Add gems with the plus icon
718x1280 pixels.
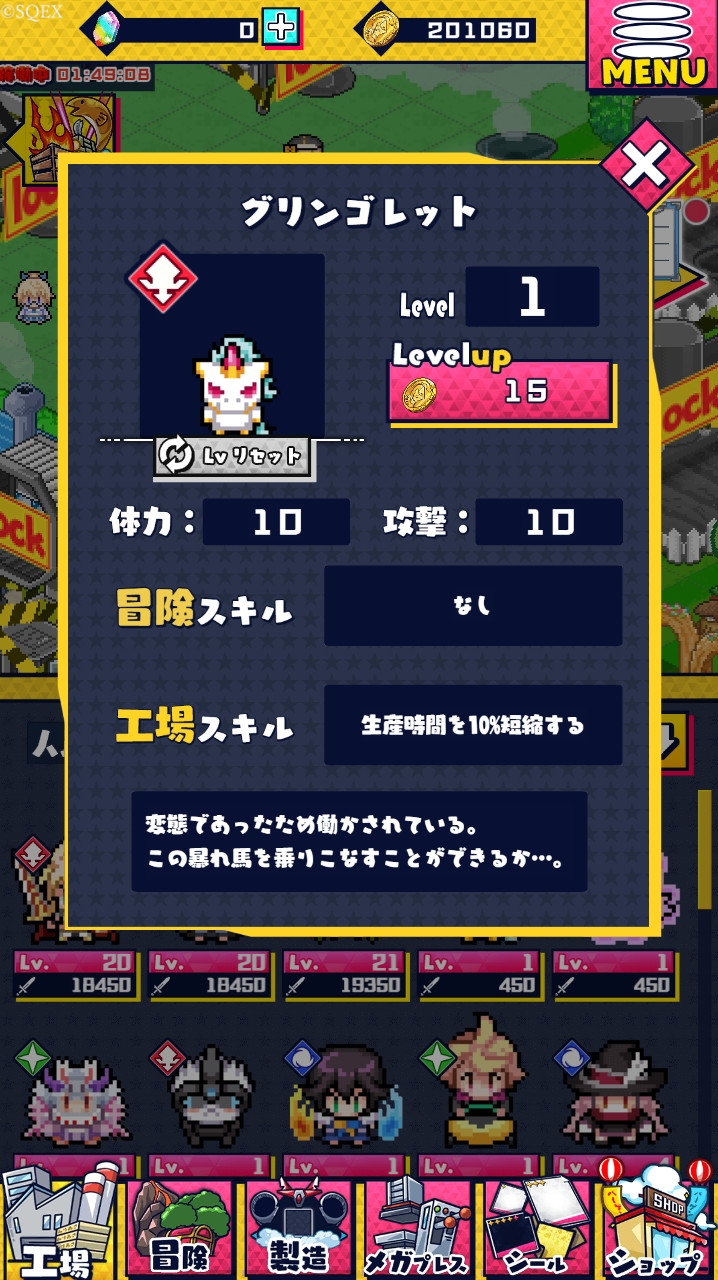[280, 30]
